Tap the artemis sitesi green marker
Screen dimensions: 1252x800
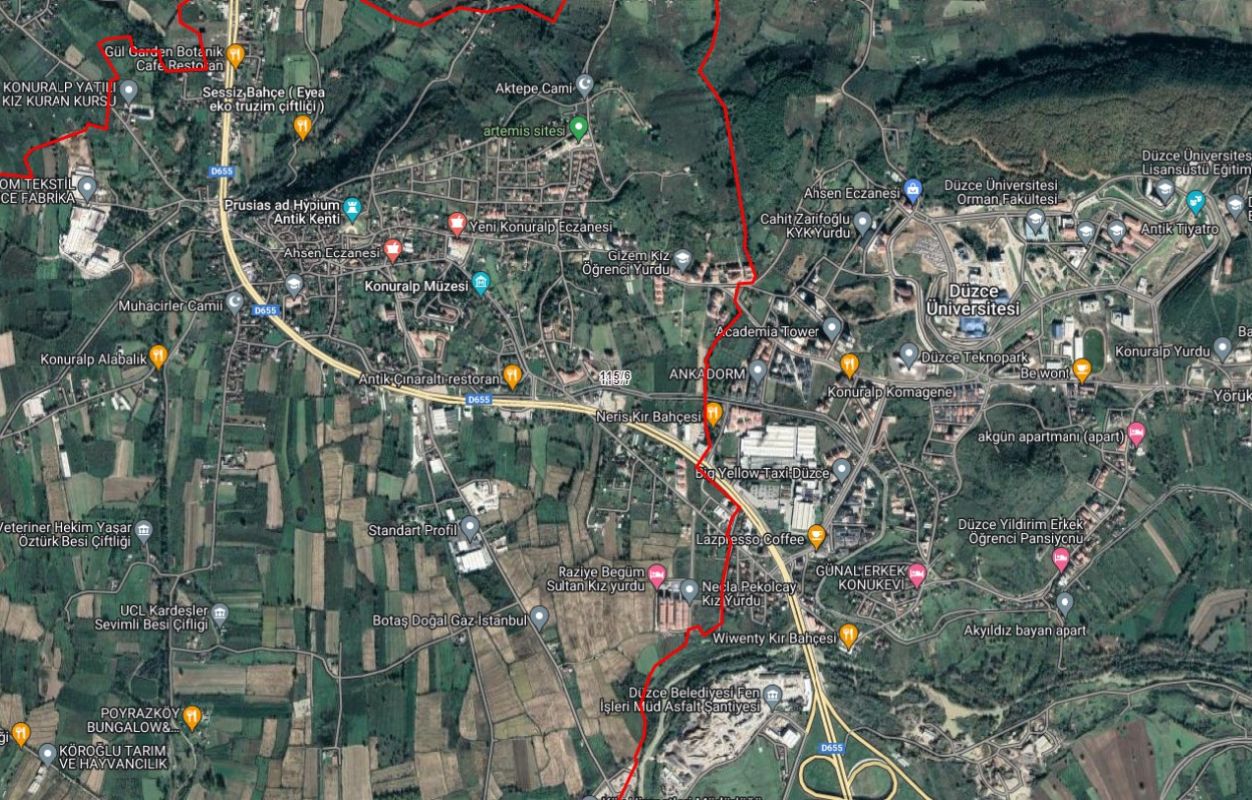coord(578,128)
